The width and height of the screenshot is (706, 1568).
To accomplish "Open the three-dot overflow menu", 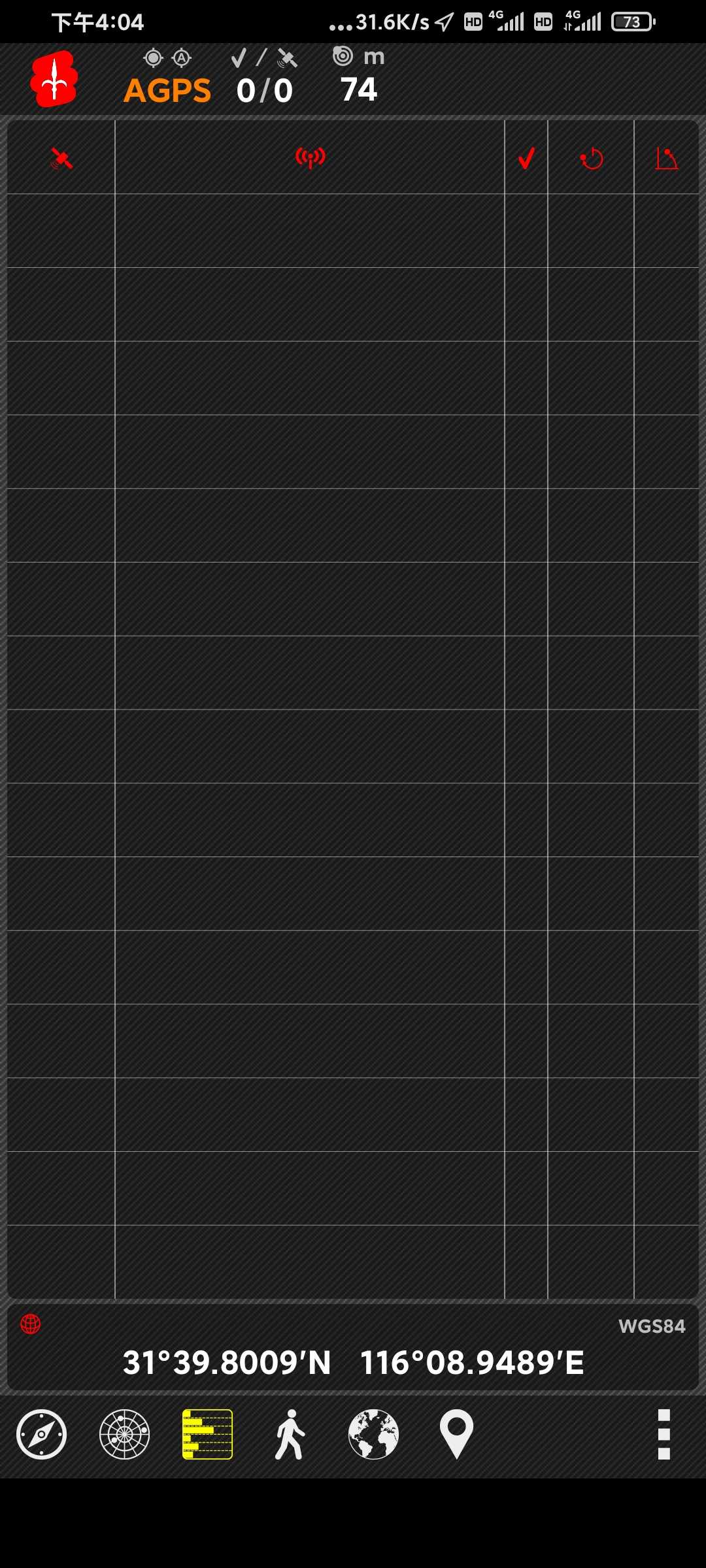I will tap(664, 1434).
